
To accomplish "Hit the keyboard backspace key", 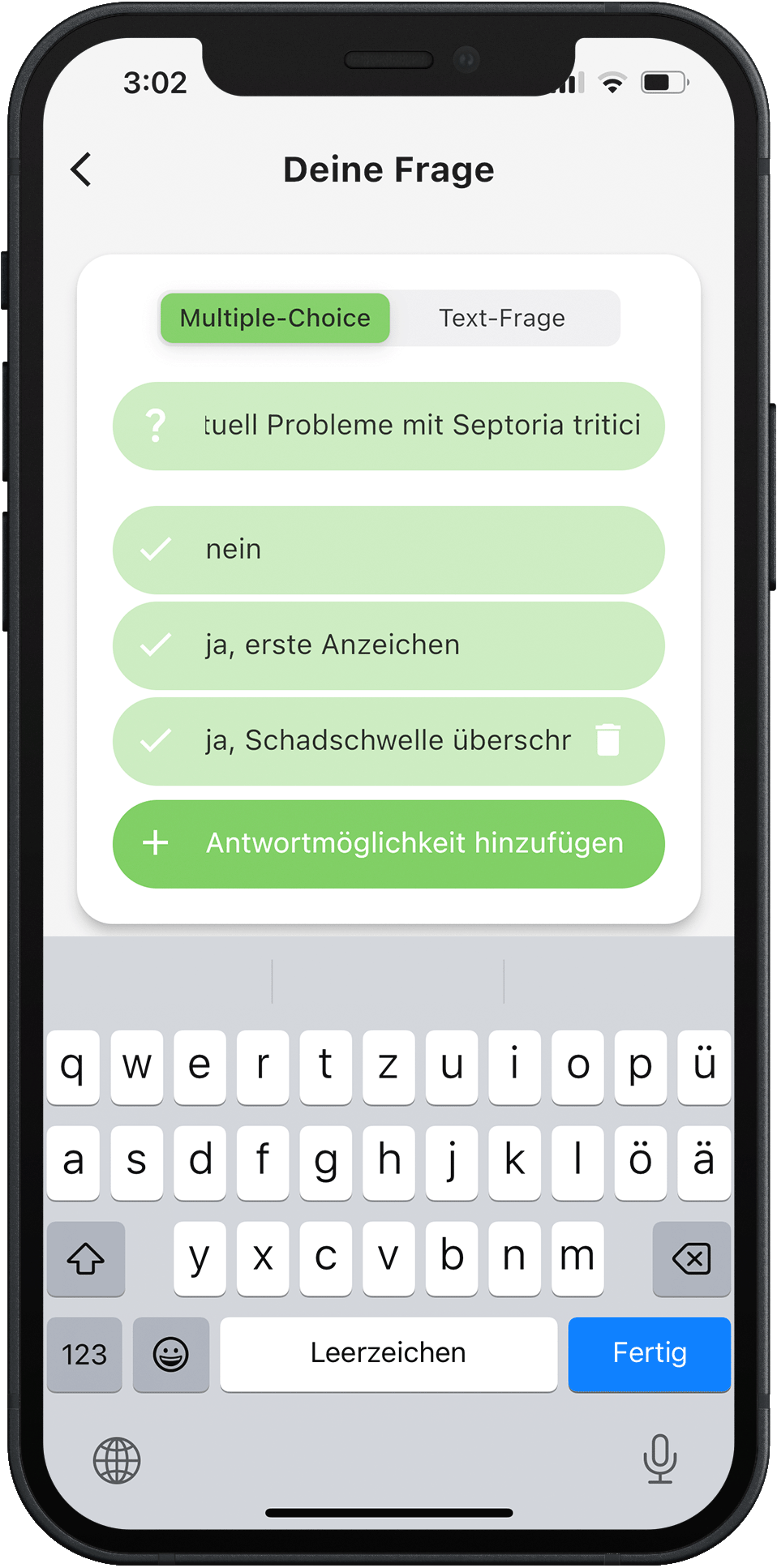I will pyautogui.click(x=691, y=1258).
